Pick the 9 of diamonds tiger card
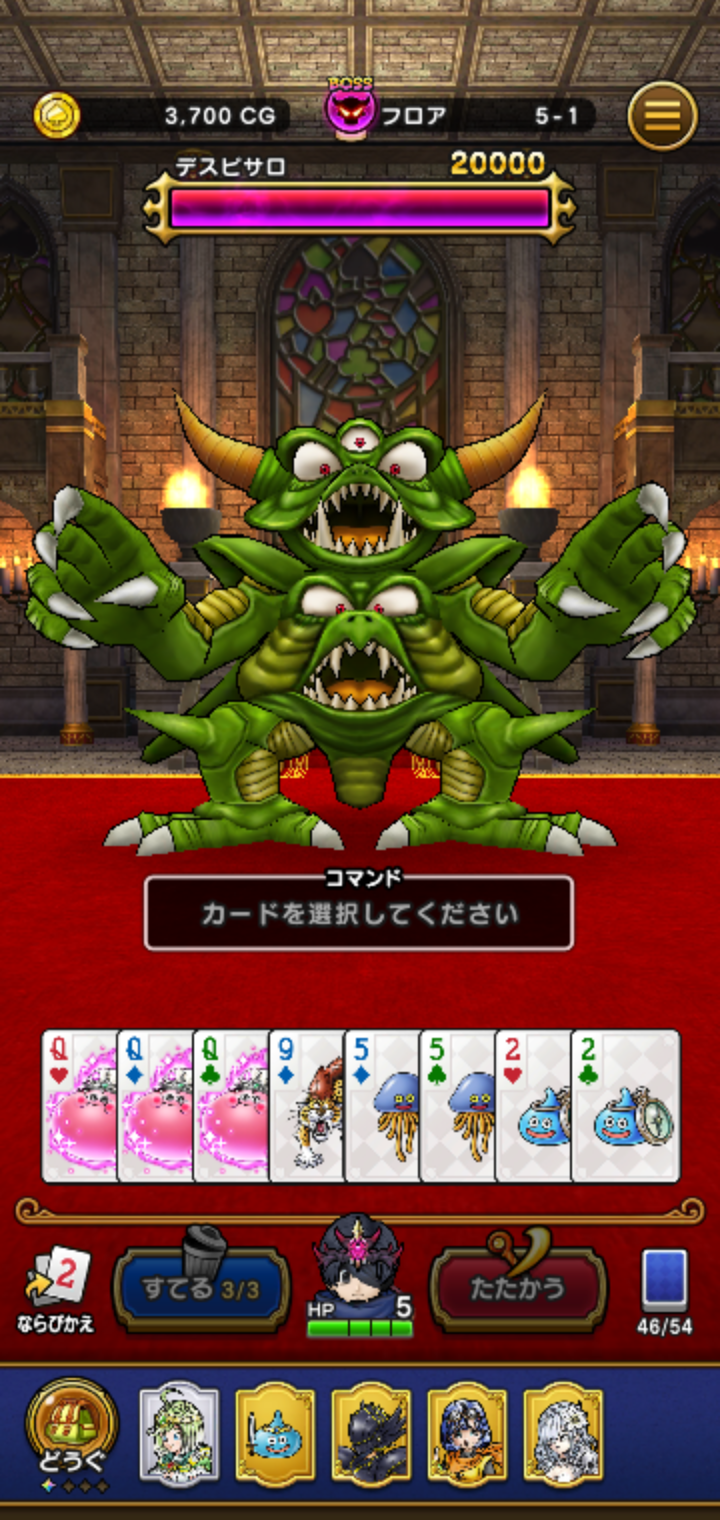Viewport: 720px width, 1520px height. pyautogui.click(x=307, y=1106)
